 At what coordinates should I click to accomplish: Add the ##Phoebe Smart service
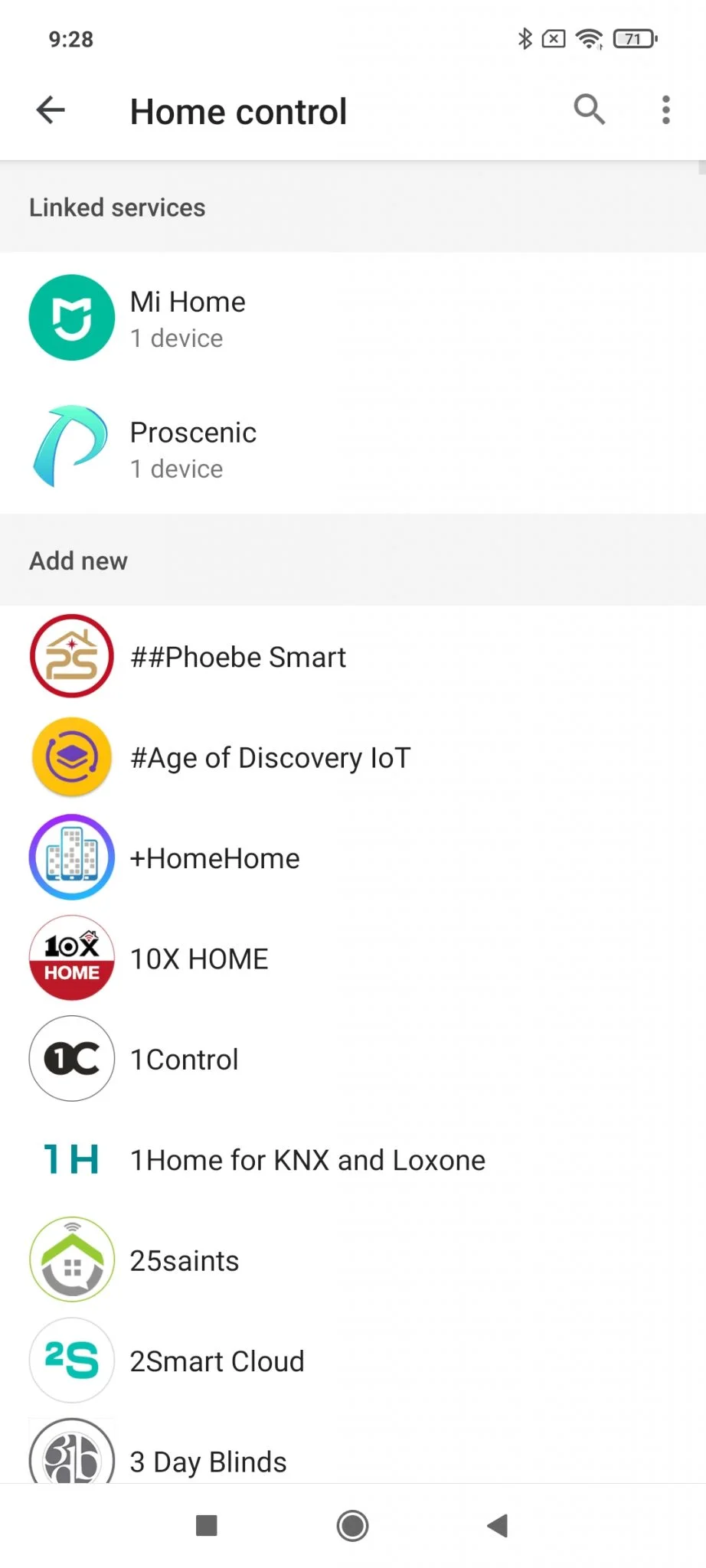click(237, 657)
